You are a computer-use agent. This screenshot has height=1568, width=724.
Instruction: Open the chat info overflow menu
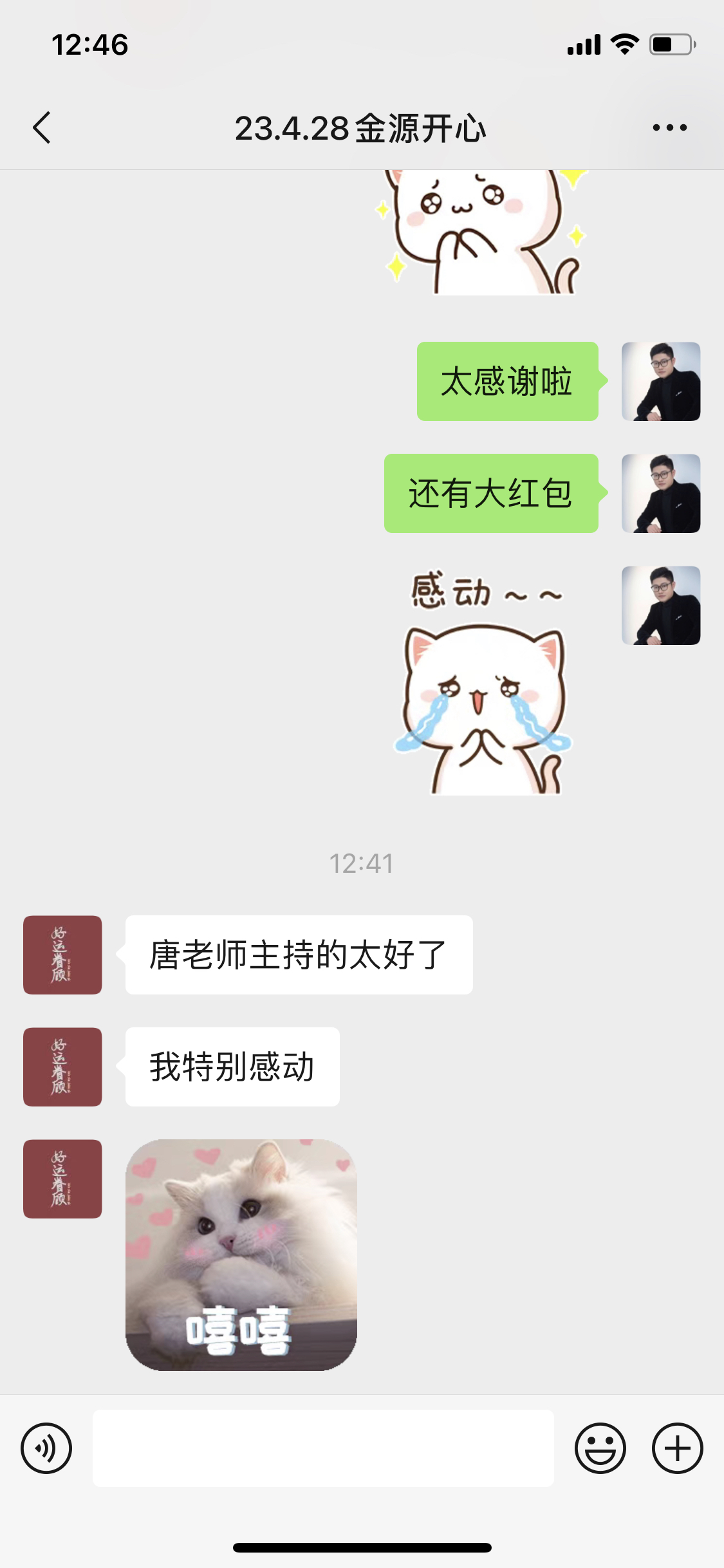[669, 127]
